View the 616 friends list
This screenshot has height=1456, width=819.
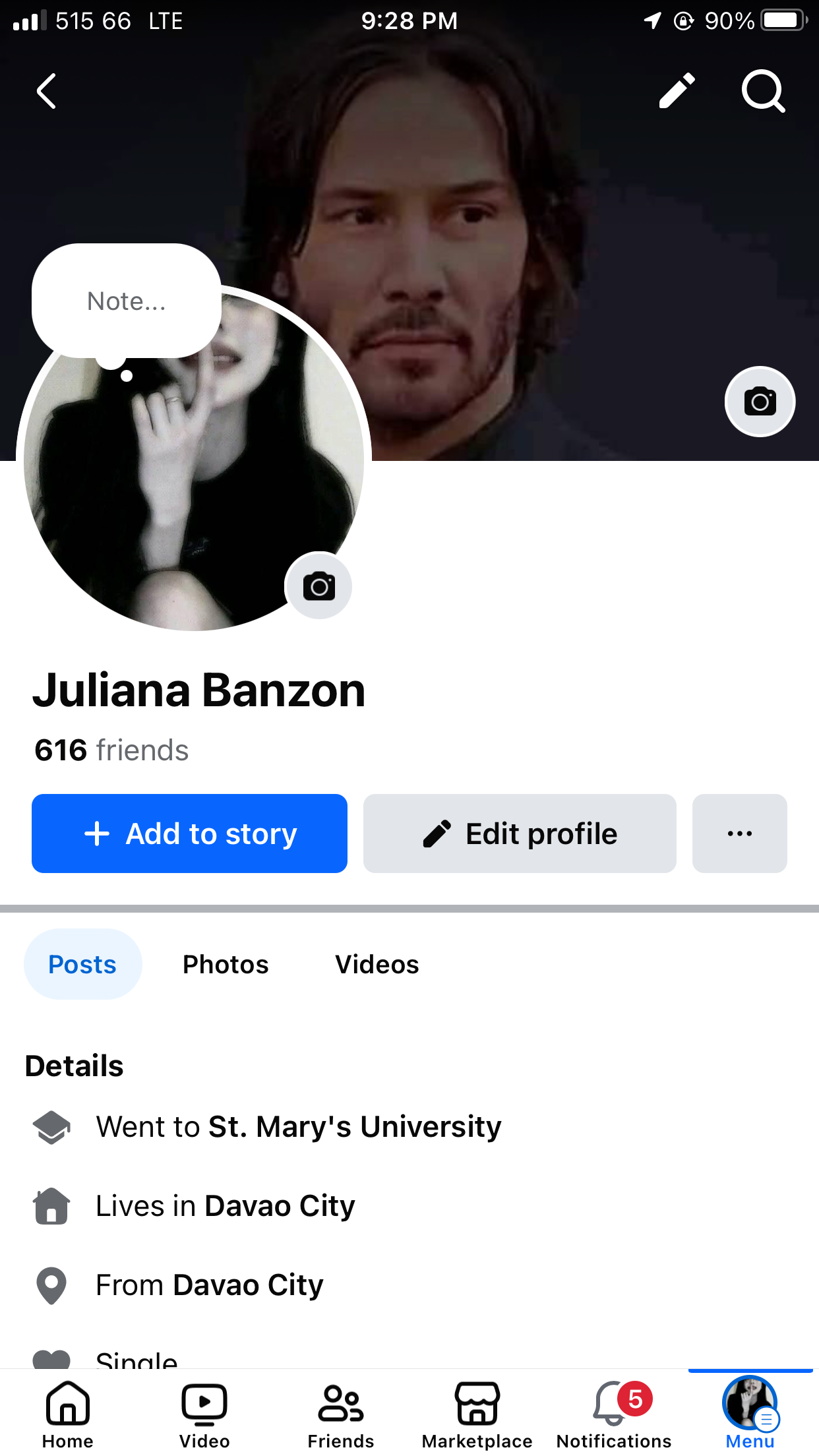(x=111, y=750)
